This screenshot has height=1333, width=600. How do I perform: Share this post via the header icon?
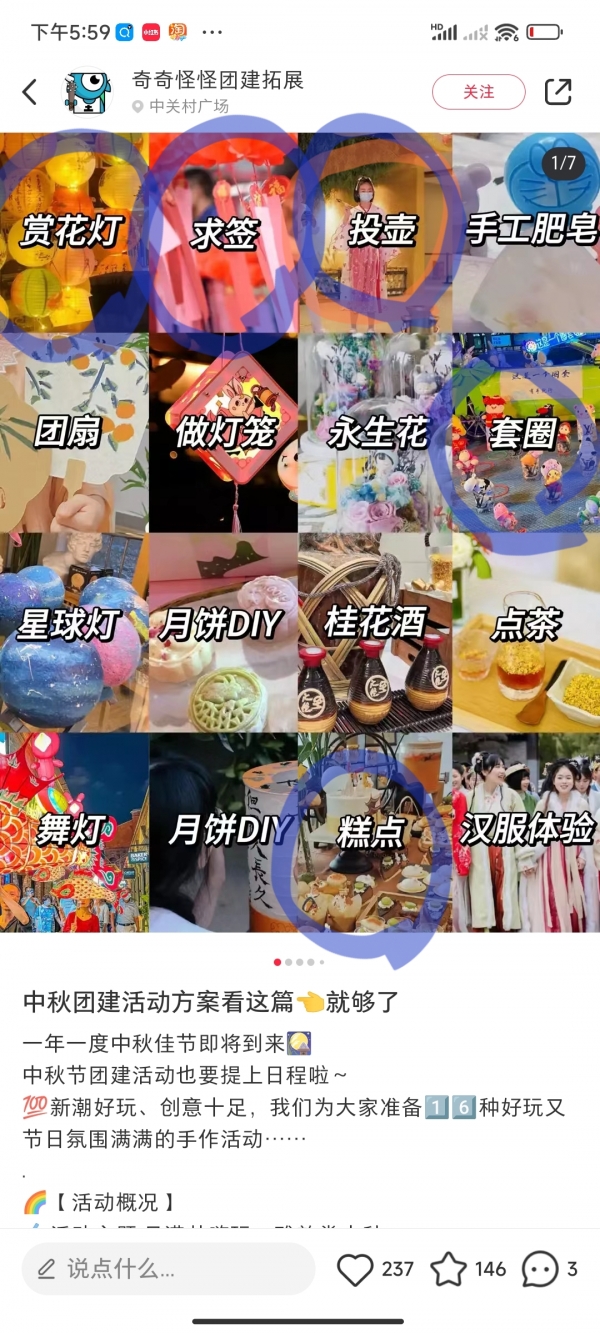click(557, 92)
